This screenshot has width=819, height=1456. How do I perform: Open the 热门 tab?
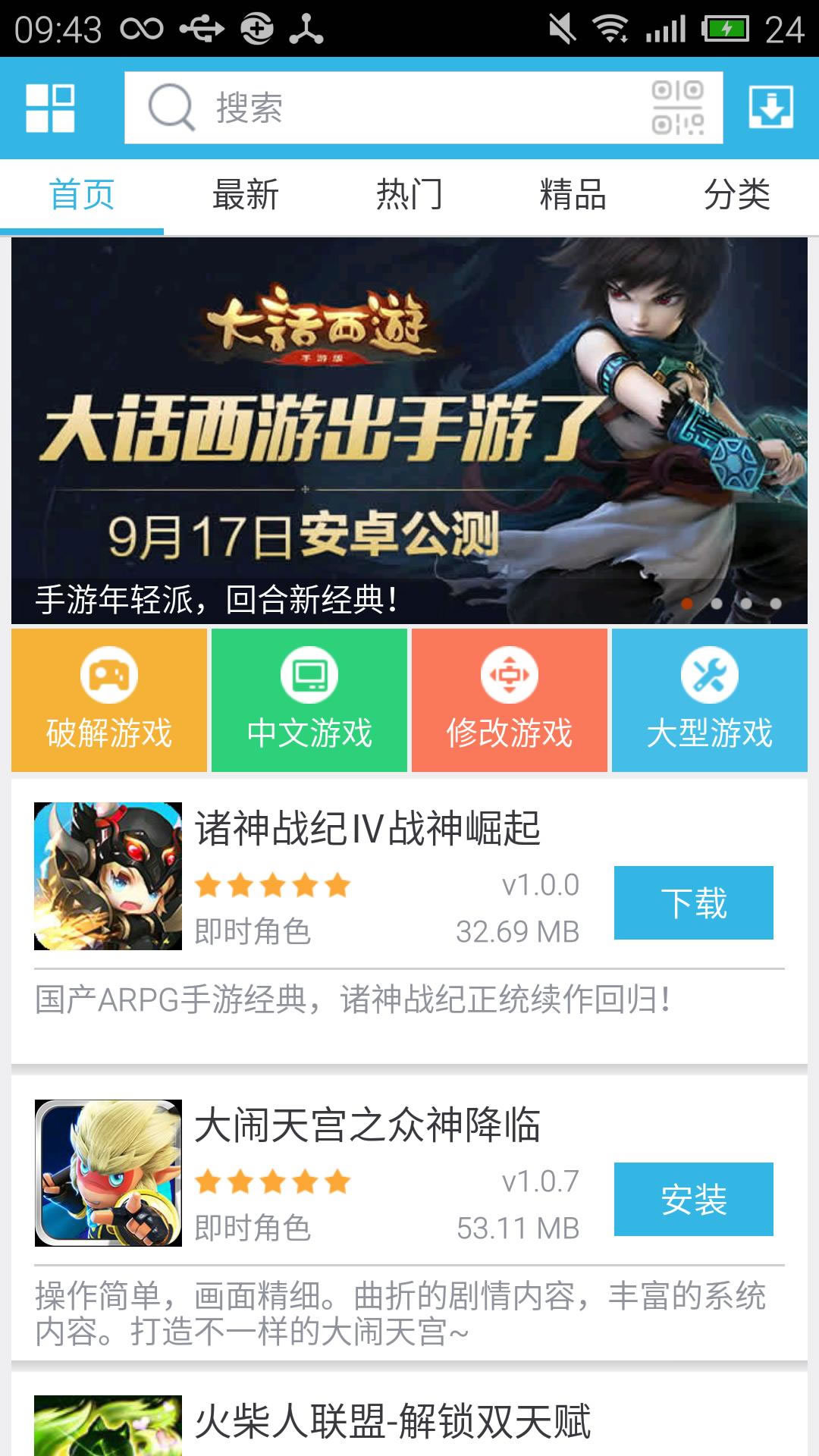409,195
